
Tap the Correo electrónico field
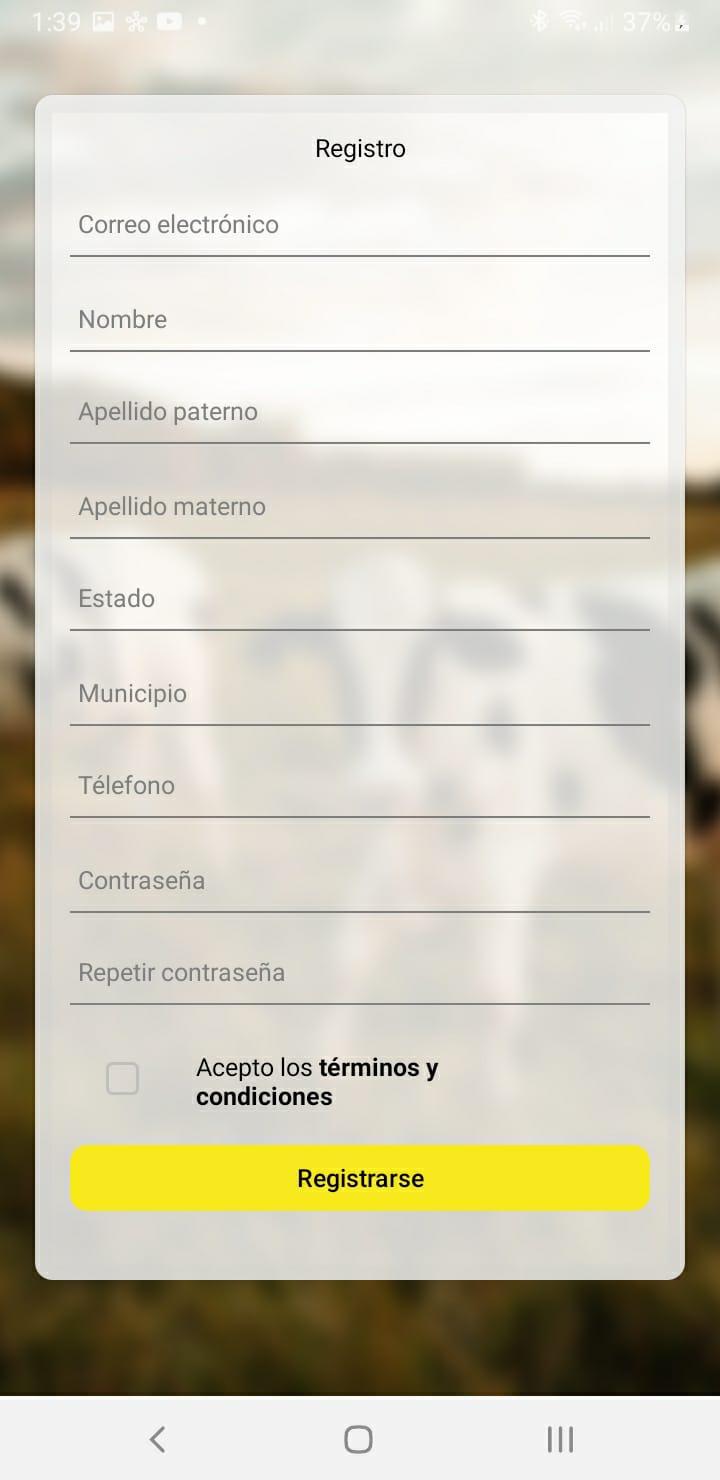click(x=360, y=226)
